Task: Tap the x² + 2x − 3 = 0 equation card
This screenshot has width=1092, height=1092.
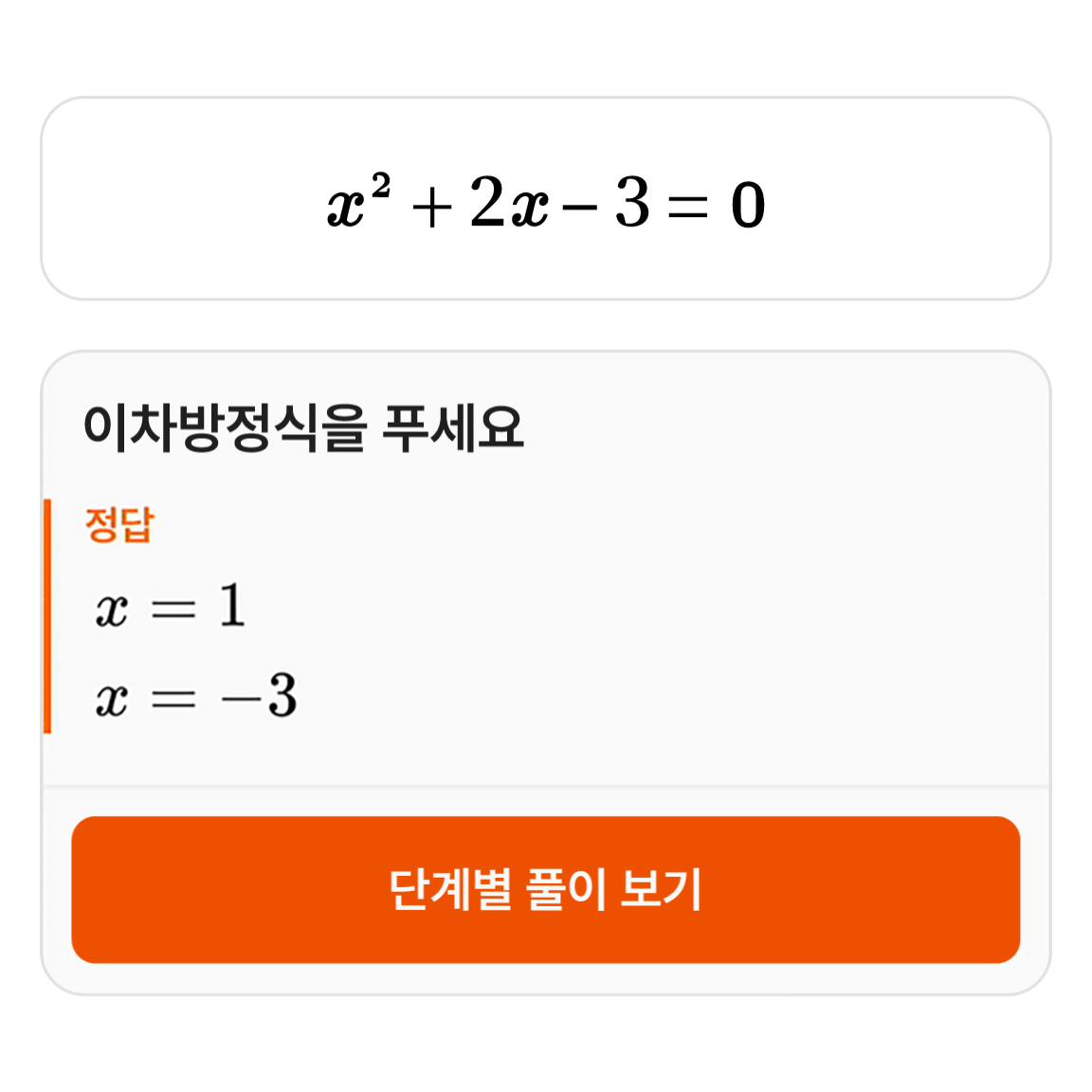Action: (545, 199)
